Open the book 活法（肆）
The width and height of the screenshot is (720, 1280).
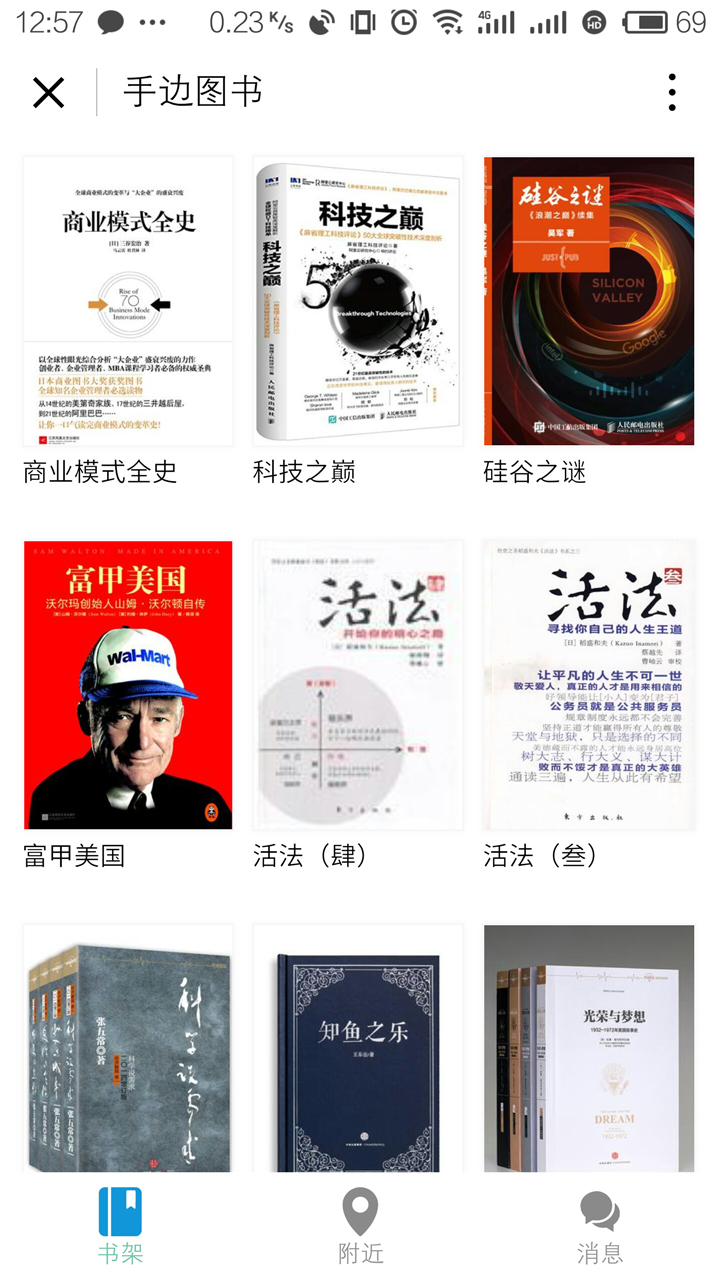click(358, 685)
